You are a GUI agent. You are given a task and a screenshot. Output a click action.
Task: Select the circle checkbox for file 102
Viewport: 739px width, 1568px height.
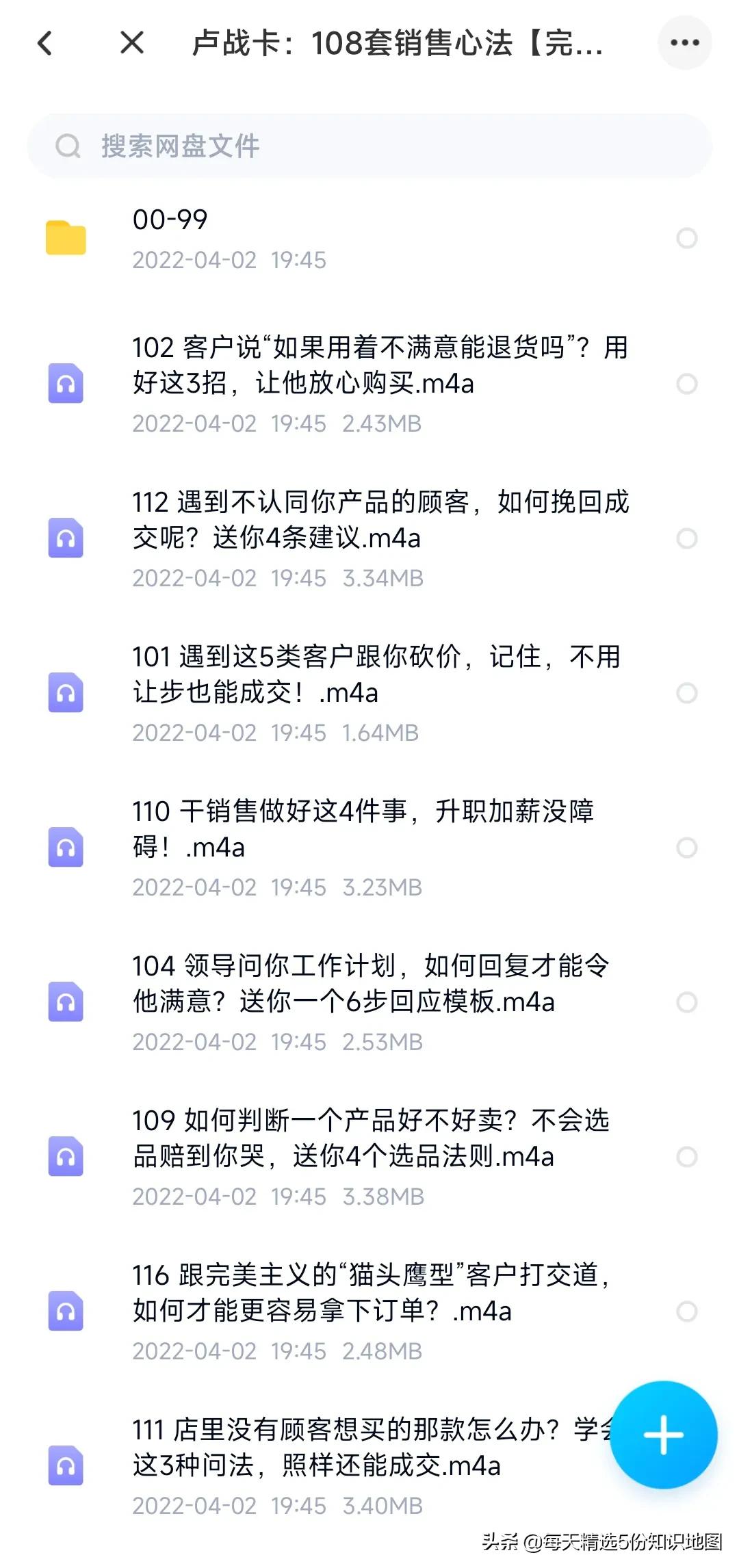[x=687, y=384]
